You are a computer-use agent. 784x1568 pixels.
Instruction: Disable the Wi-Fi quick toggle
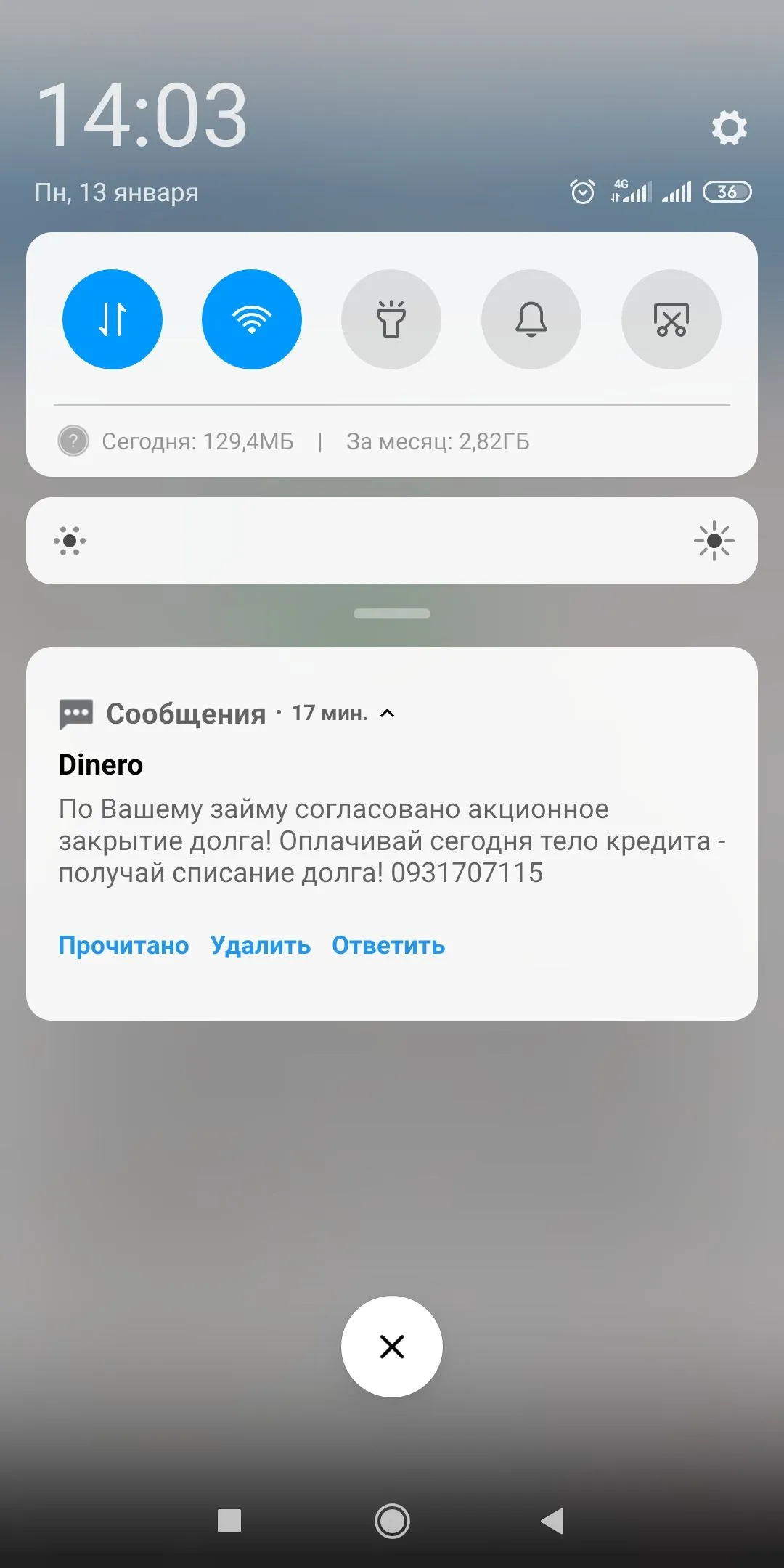[252, 319]
